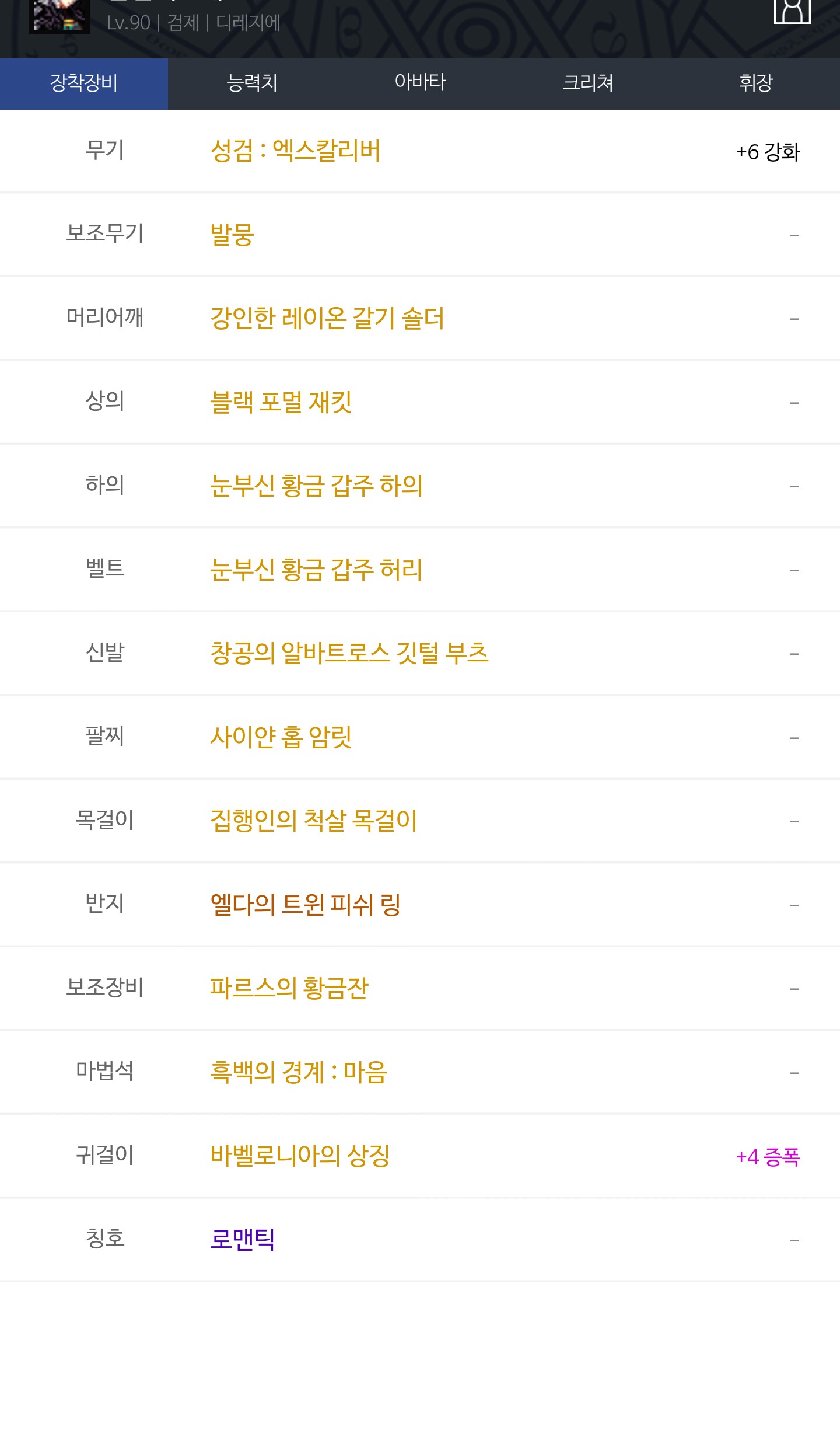Open 눈부신 황금 갑주 하의 item

click(317, 486)
